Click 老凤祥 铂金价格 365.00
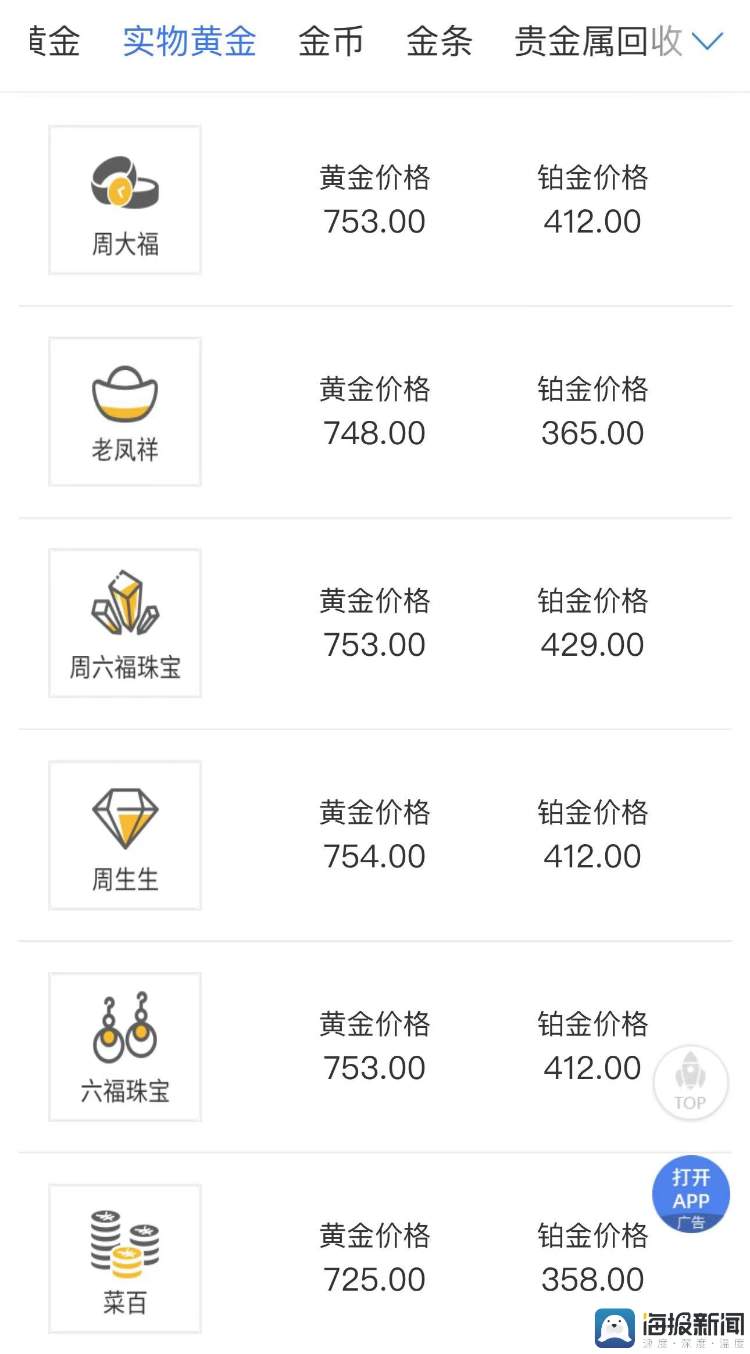 click(x=592, y=434)
